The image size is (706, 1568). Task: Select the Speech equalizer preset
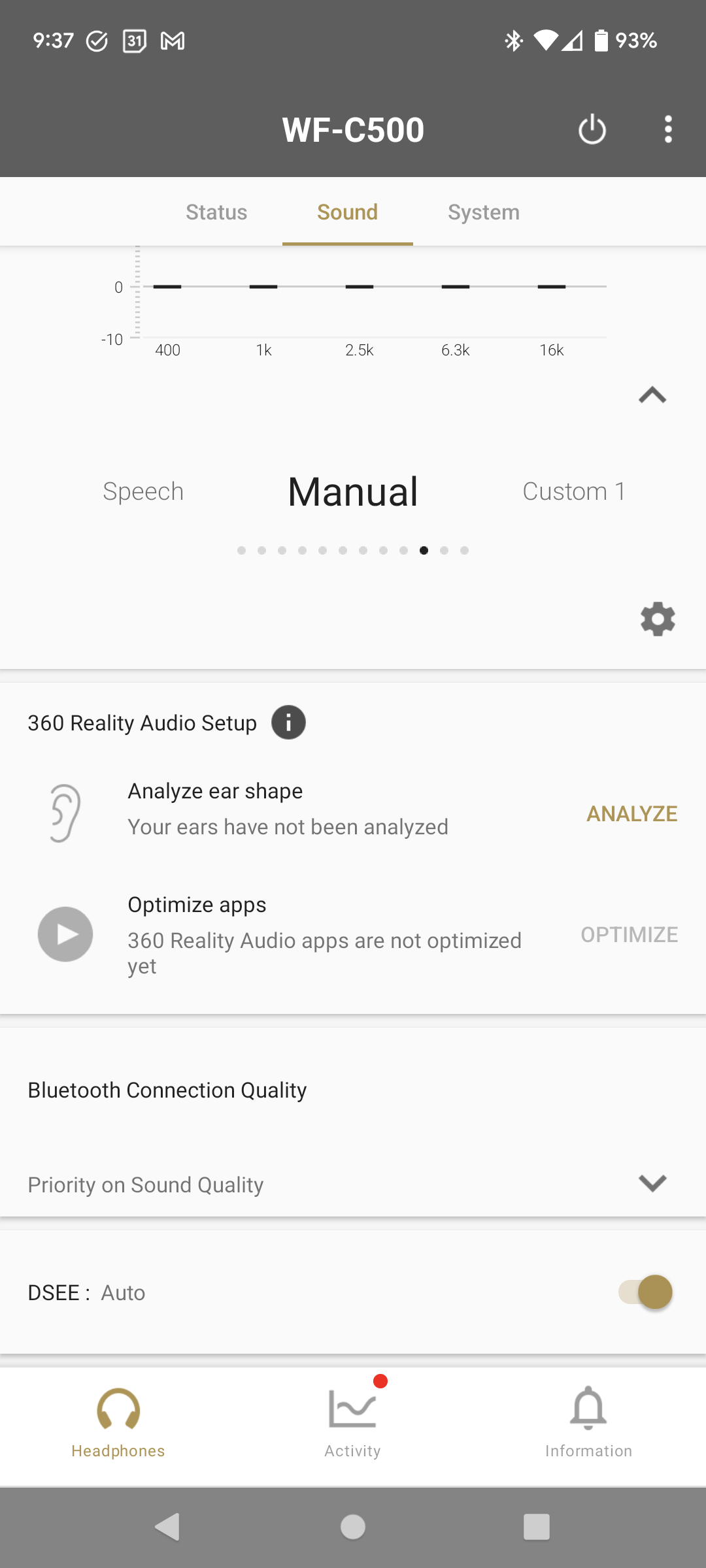[x=143, y=491]
